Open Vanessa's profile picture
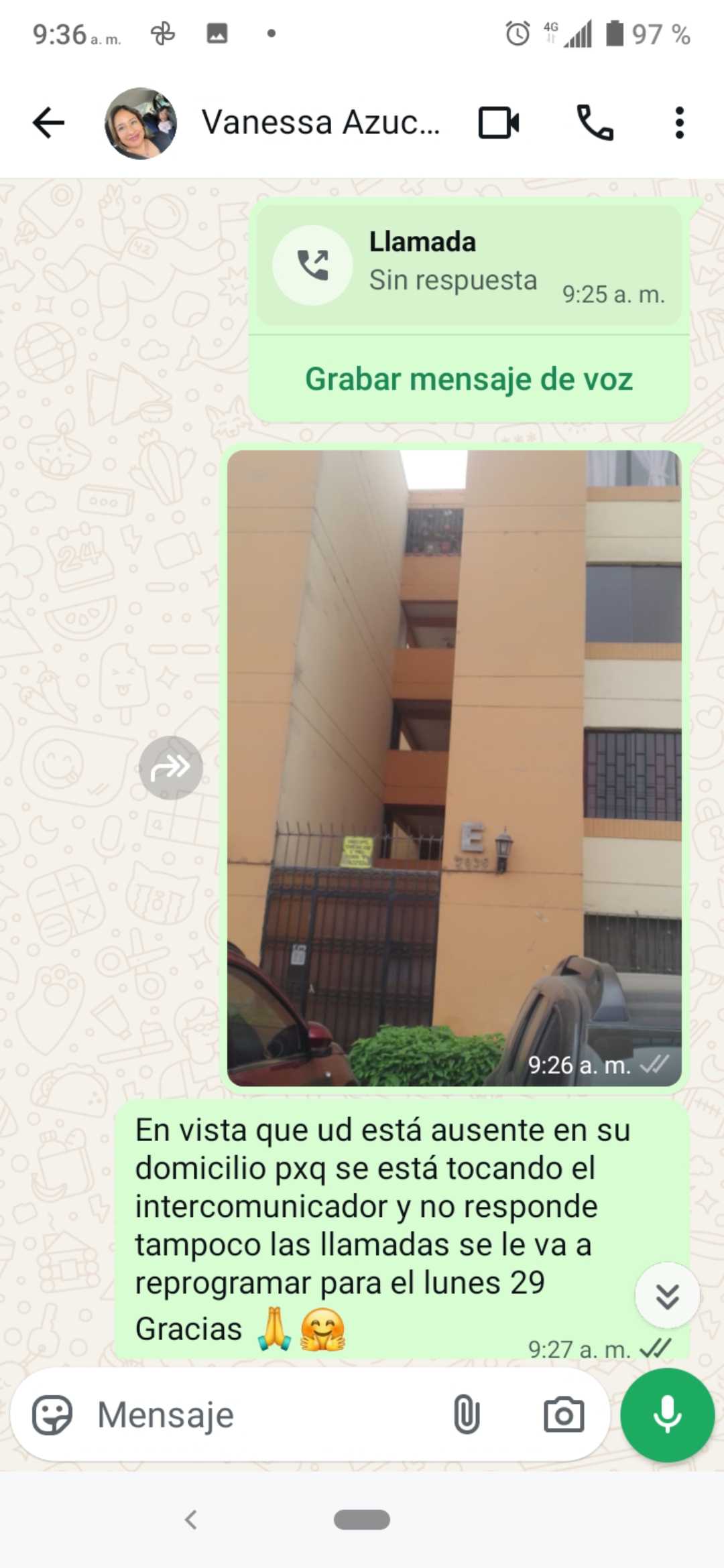This screenshot has width=724, height=1568. [x=141, y=123]
